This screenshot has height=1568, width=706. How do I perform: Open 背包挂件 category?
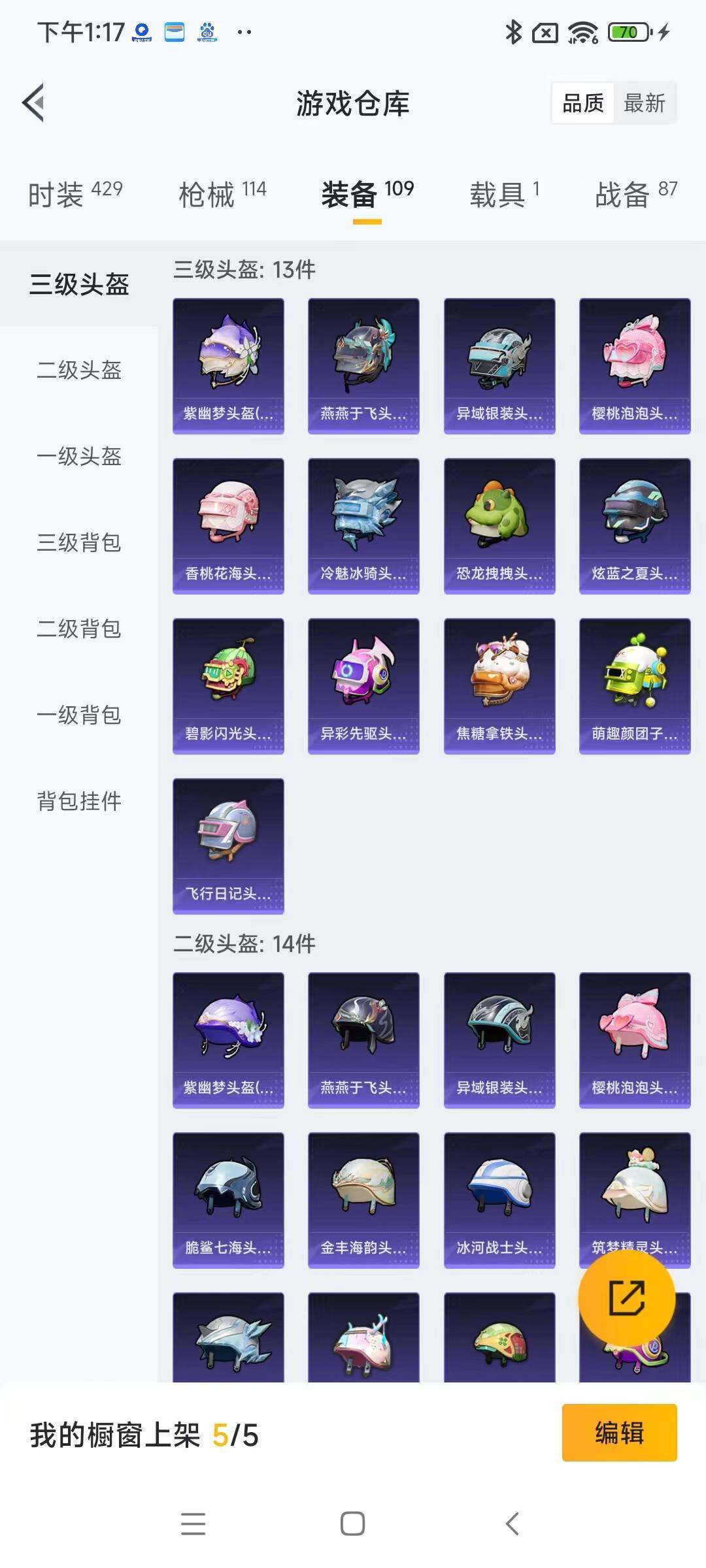click(79, 801)
